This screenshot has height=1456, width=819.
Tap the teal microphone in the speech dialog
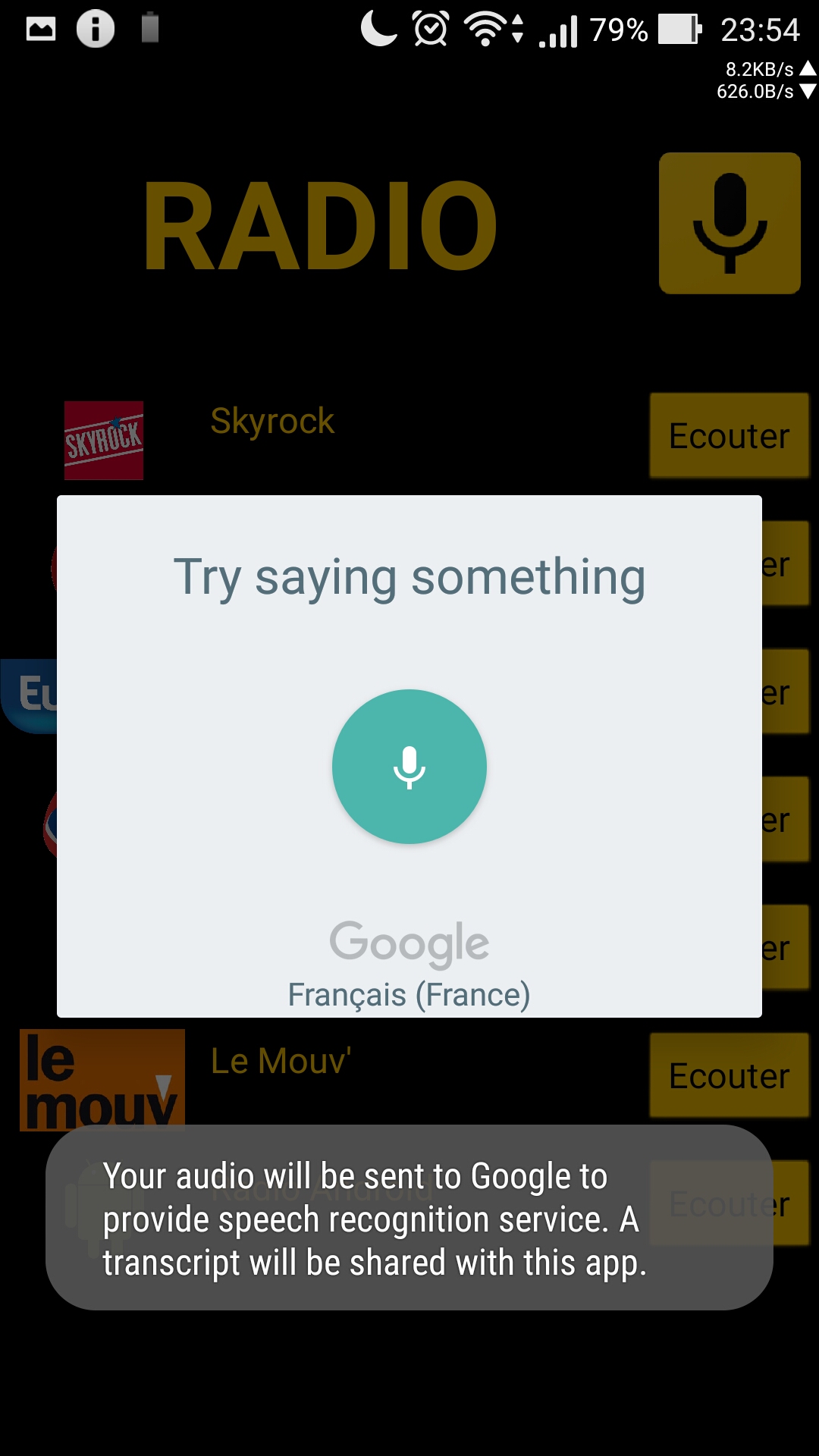click(409, 767)
